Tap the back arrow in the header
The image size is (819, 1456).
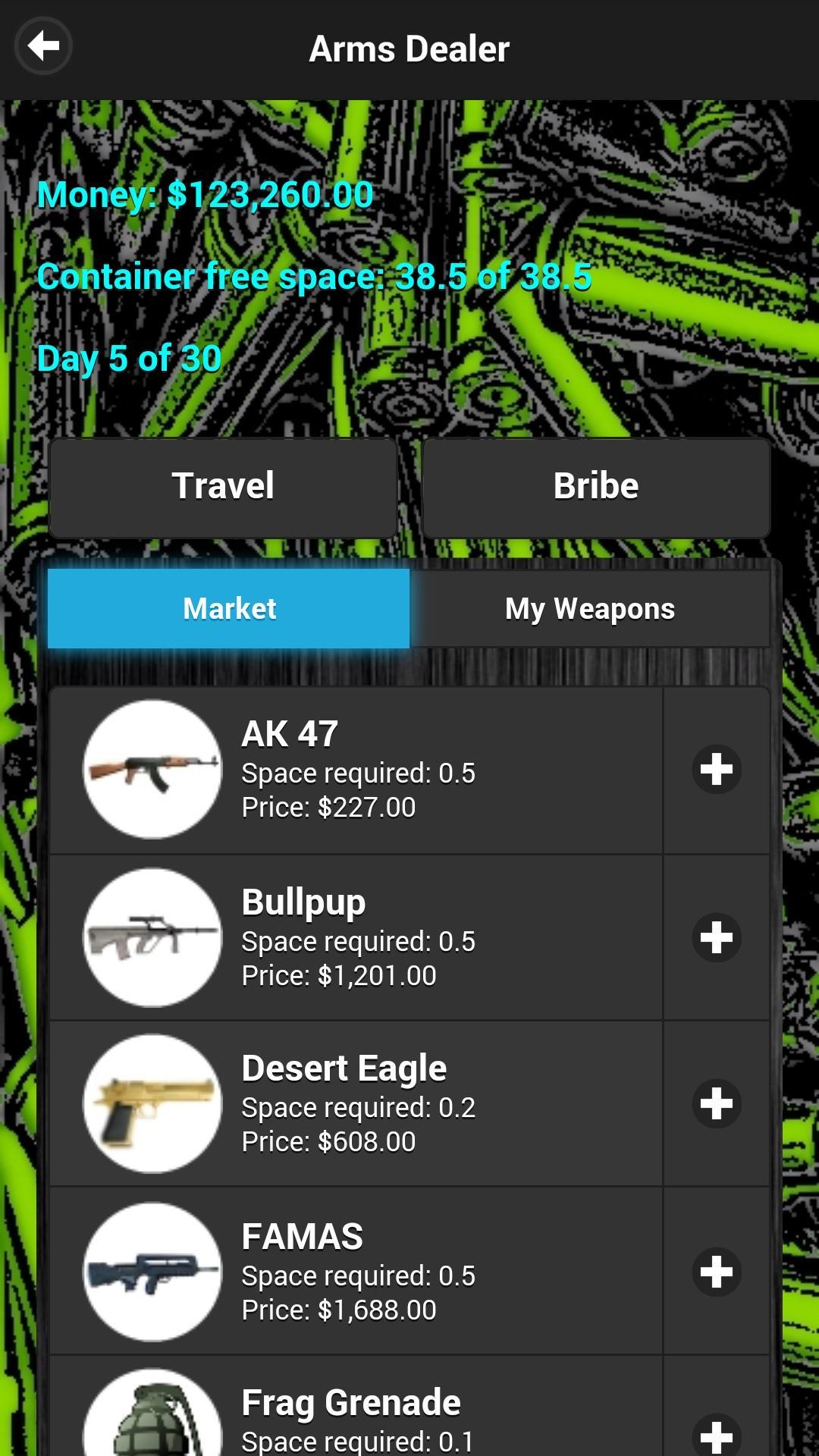click(x=42, y=45)
